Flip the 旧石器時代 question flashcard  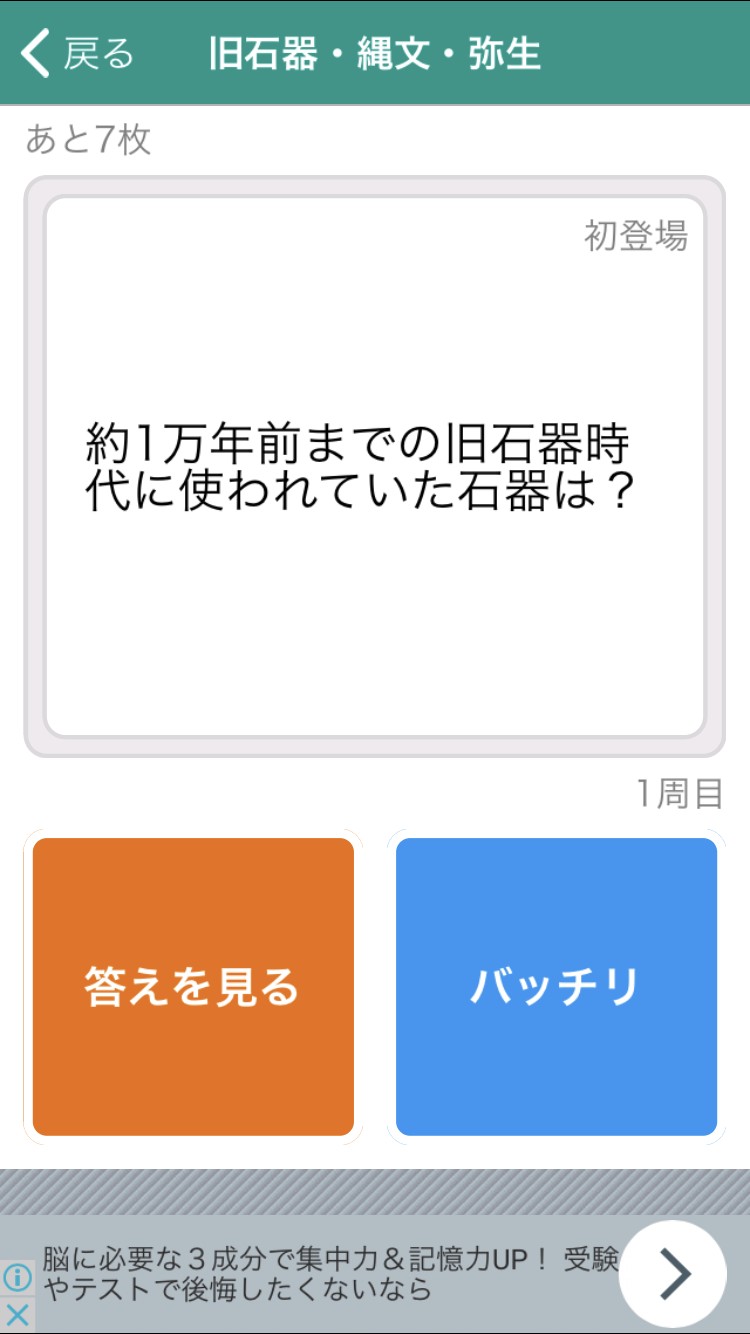click(x=374, y=466)
